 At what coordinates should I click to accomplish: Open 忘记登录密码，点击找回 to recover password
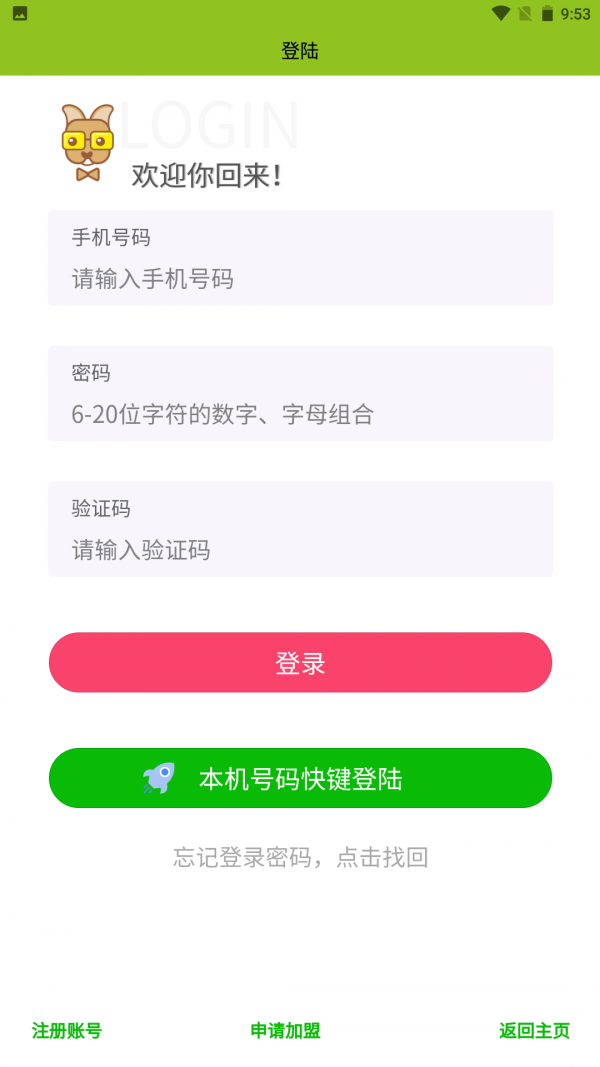(x=300, y=857)
